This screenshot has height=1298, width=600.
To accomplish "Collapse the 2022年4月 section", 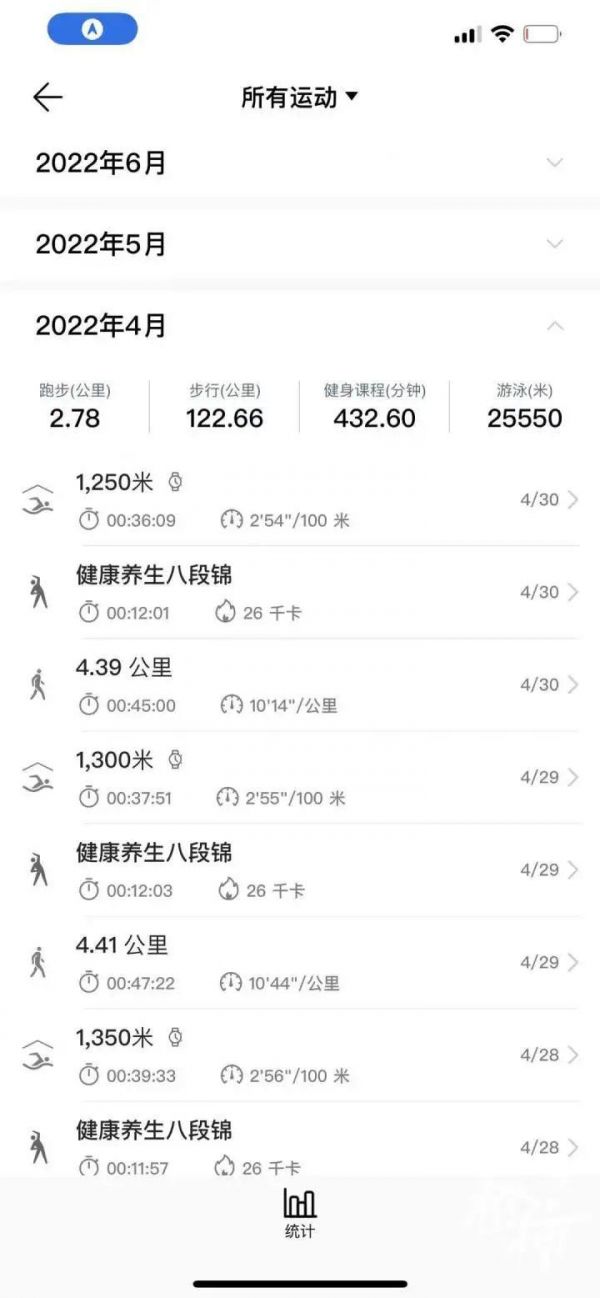I will [300, 325].
